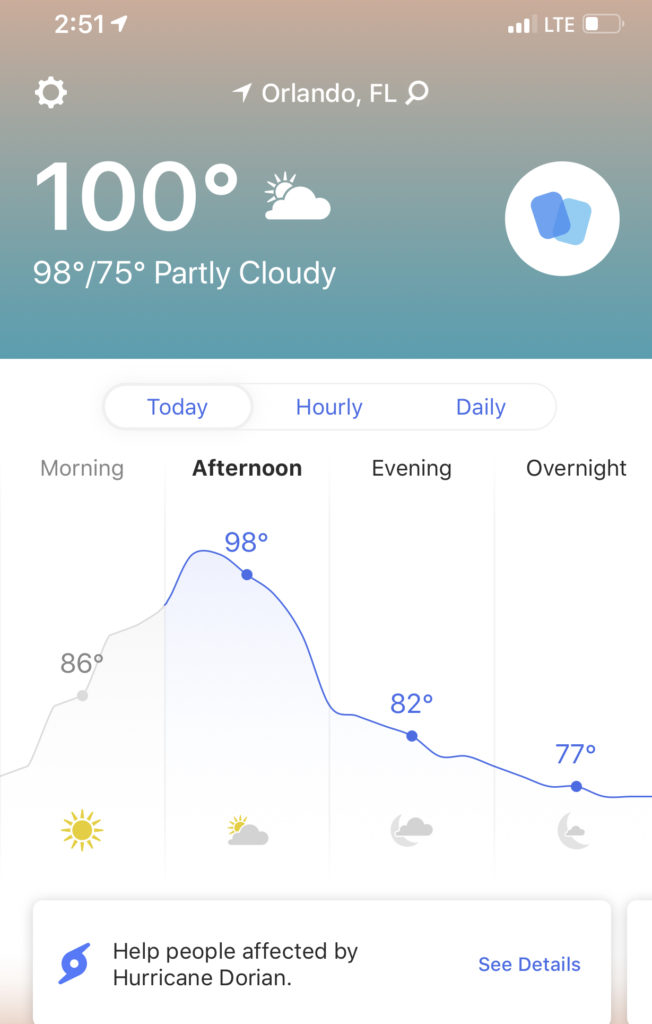The image size is (652, 1024).
Task: Switch to the Hourly tab
Action: 329,407
